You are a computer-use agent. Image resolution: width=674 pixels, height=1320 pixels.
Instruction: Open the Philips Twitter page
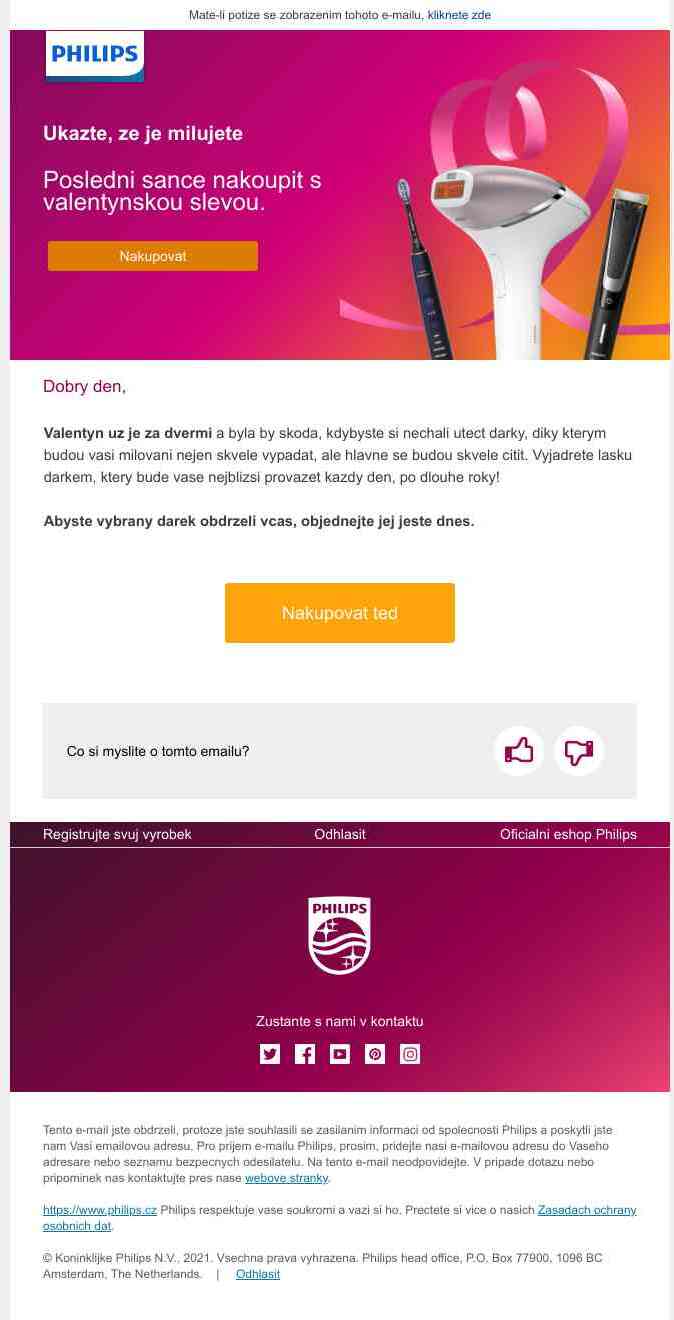[x=270, y=1054]
